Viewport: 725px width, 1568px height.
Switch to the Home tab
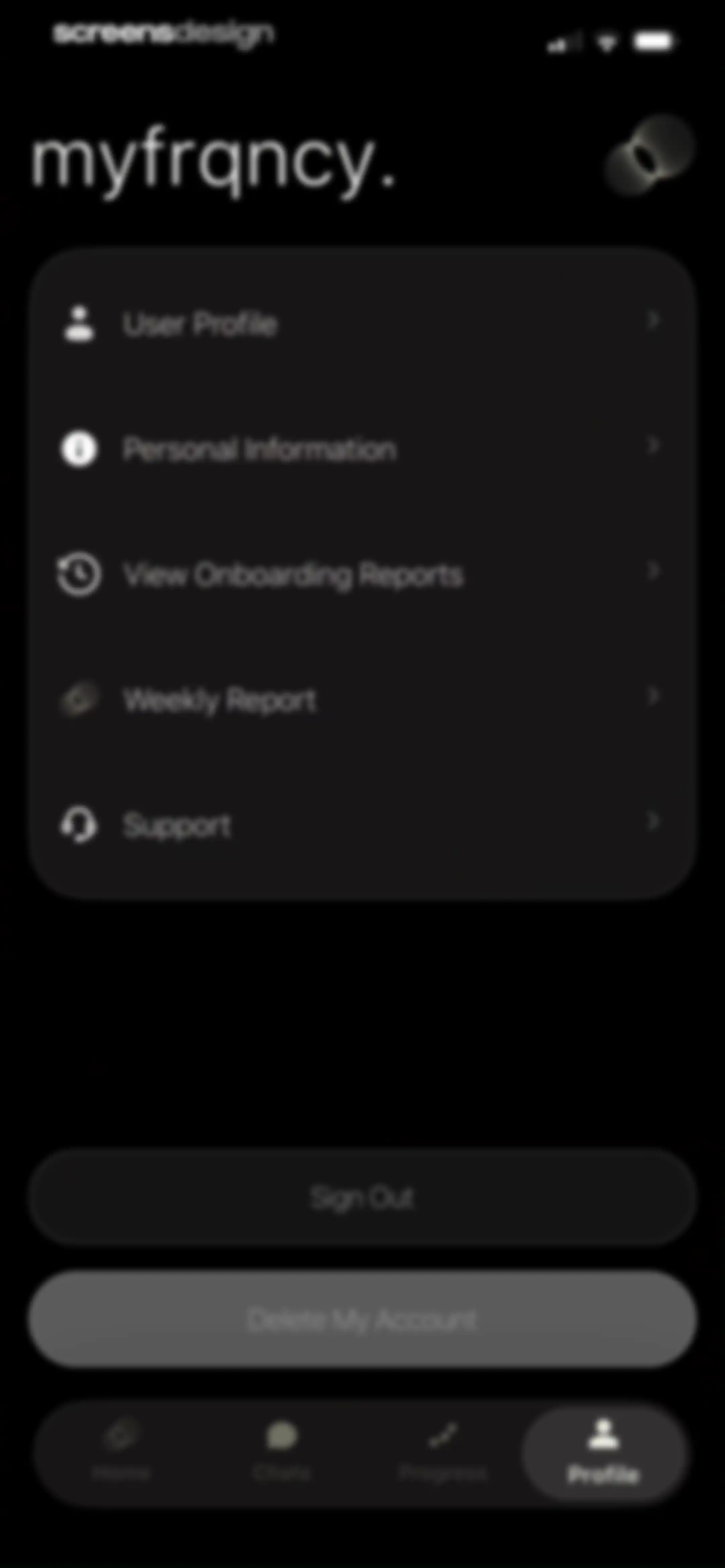(x=120, y=1452)
